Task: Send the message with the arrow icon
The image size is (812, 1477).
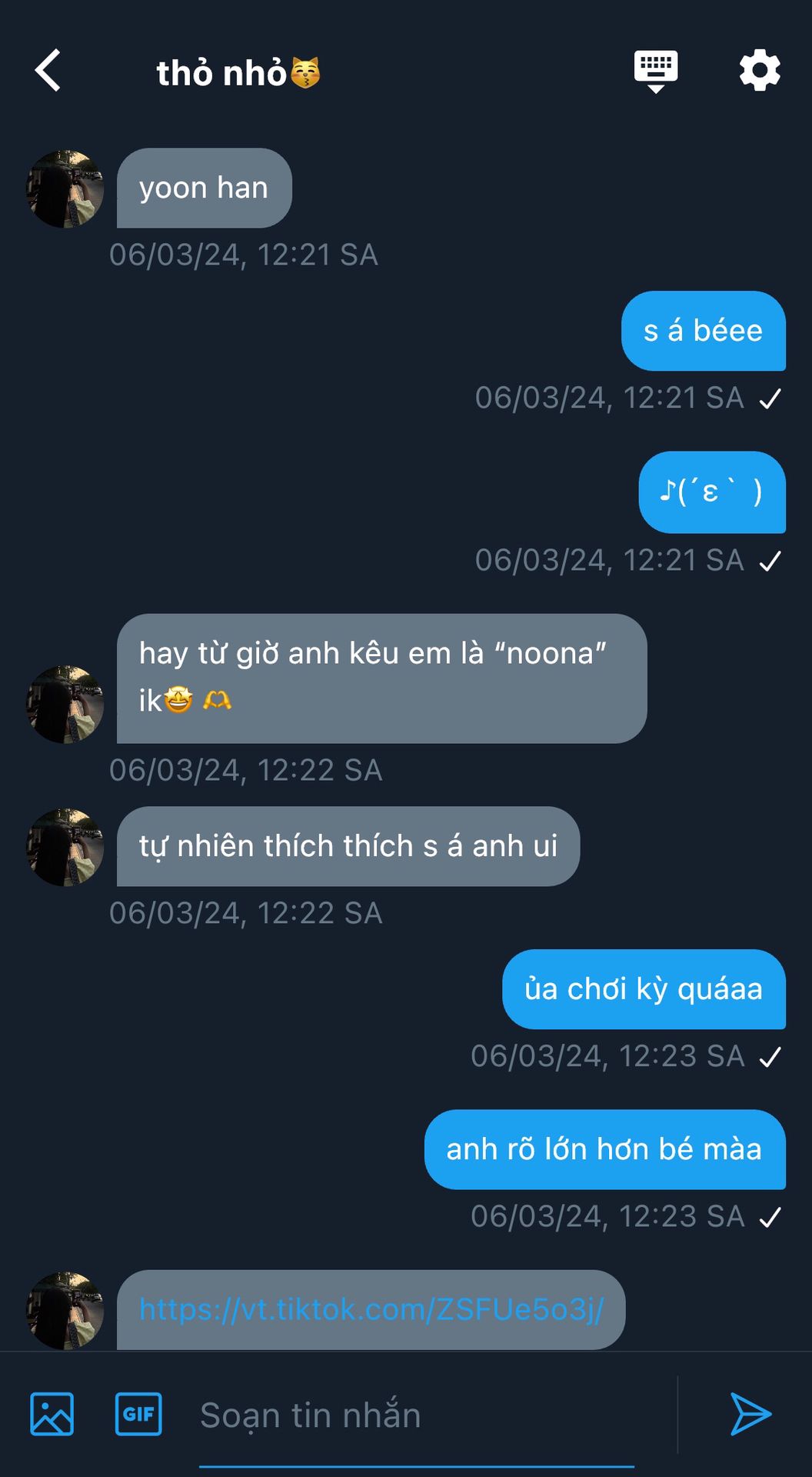Action: tap(750, 1414)
